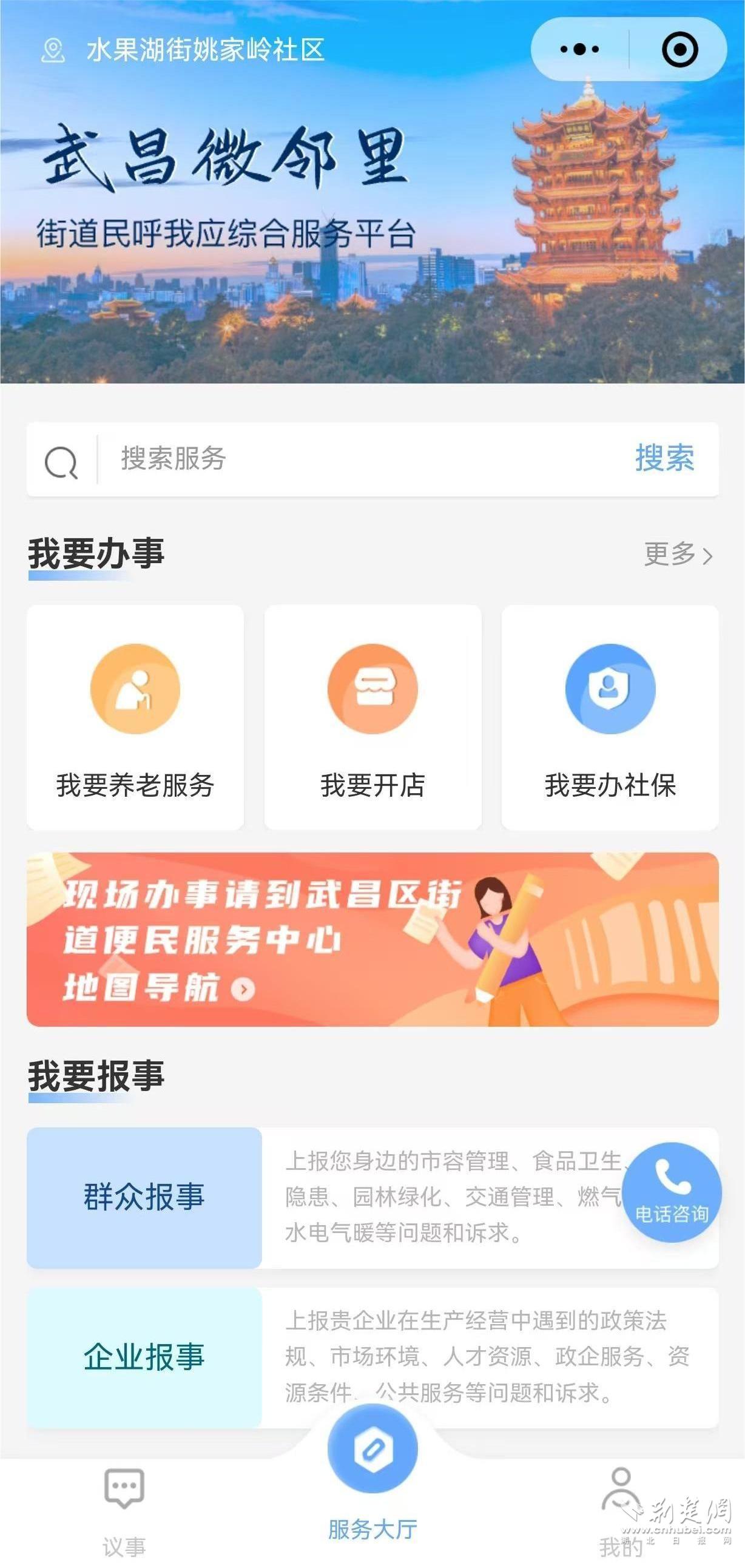The image size is (745, 1568).
Task: Switch to the 我的 tab
Action: [621, 1510]
